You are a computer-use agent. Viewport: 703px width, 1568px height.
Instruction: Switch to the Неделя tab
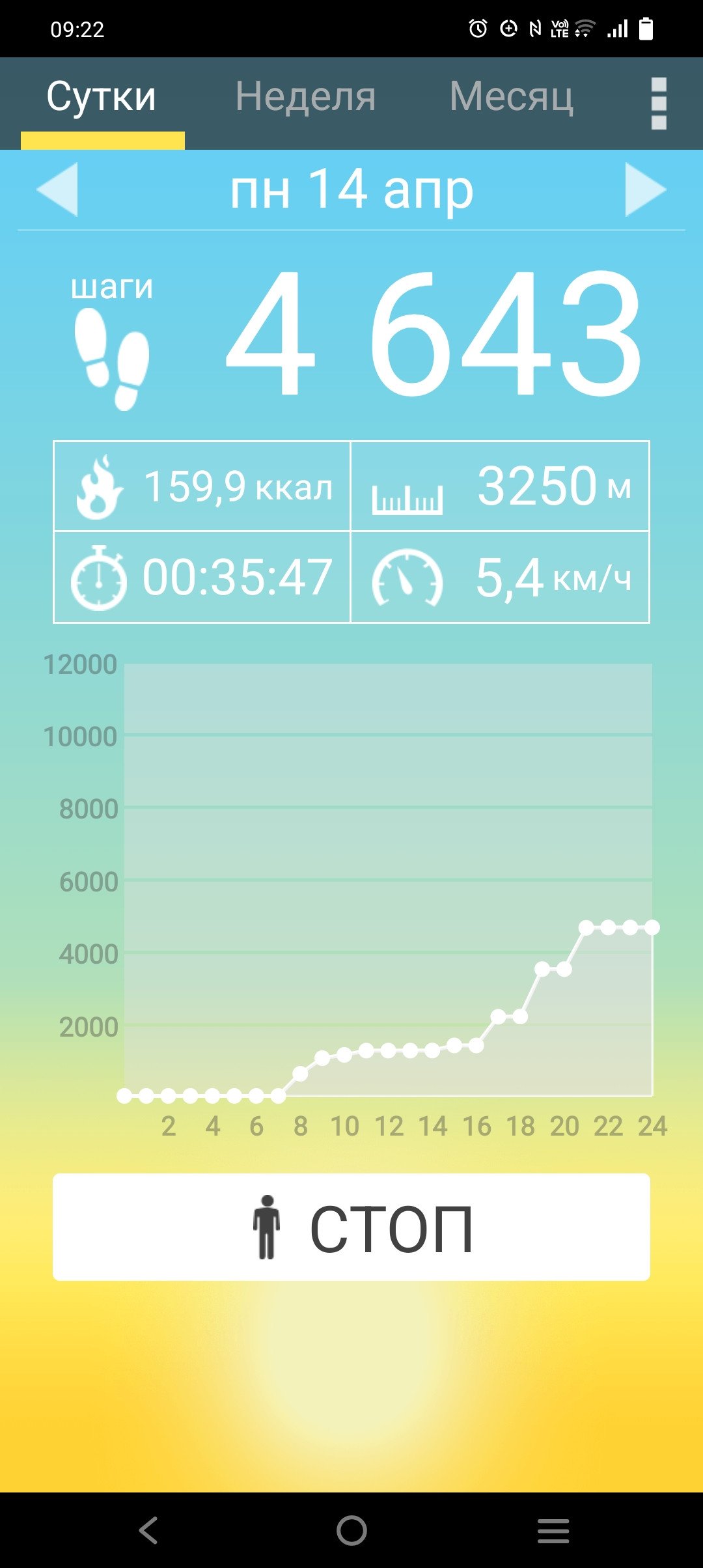click(x=305, y=97)
